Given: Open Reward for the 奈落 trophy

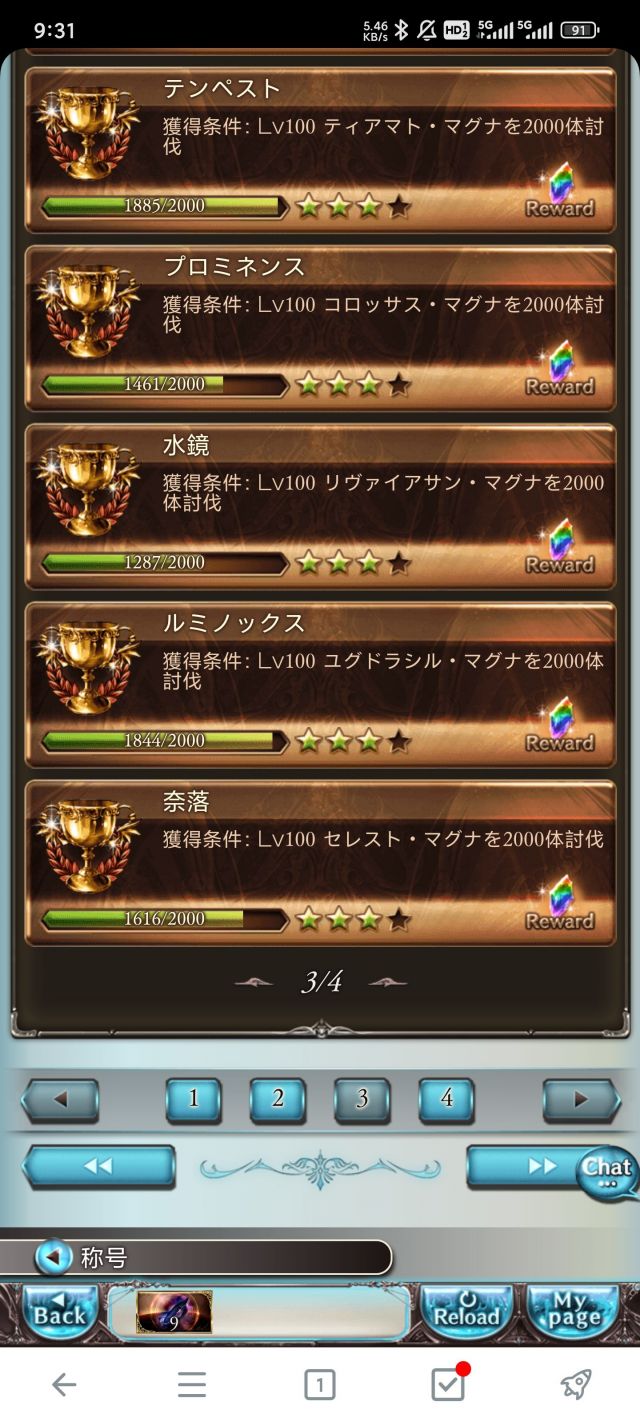Looking at the screenshot, I should pos(560,904).
